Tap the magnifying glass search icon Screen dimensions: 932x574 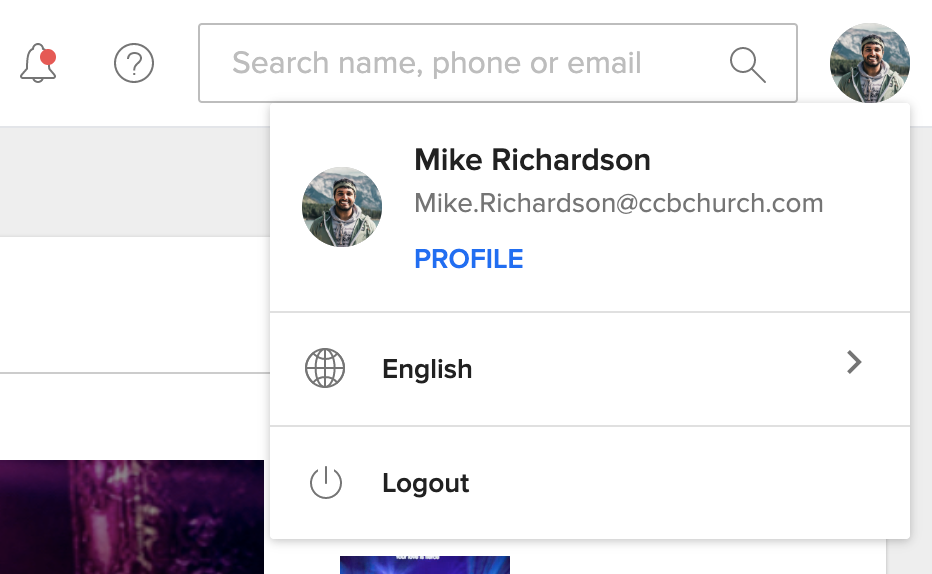(x=747, y=64)
